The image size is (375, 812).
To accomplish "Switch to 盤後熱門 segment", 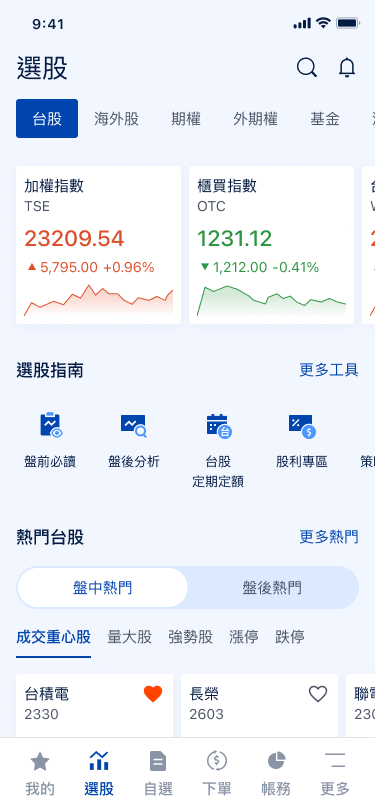I will 272,587.
